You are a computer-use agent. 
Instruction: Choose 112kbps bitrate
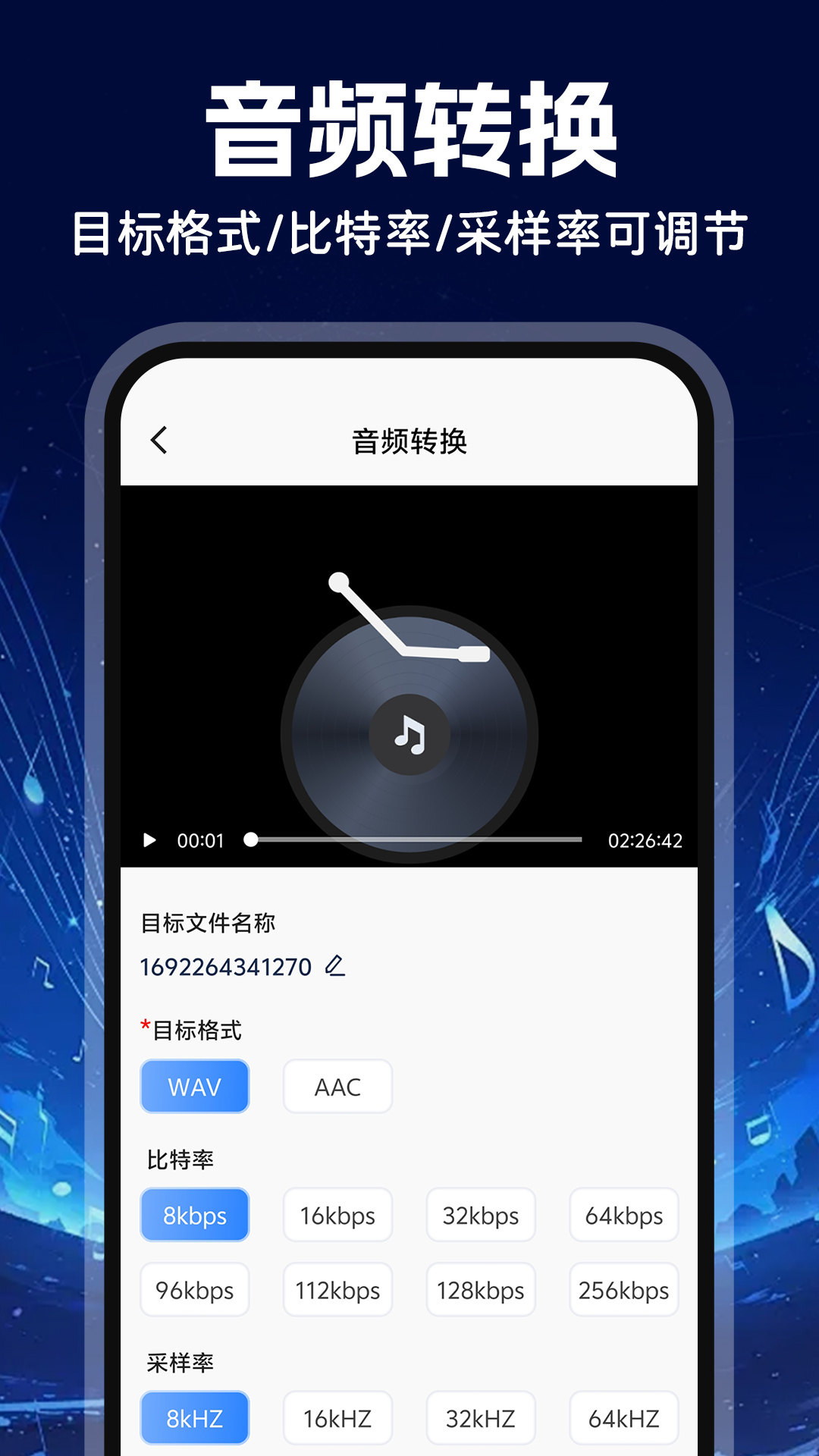point(337,1289)
